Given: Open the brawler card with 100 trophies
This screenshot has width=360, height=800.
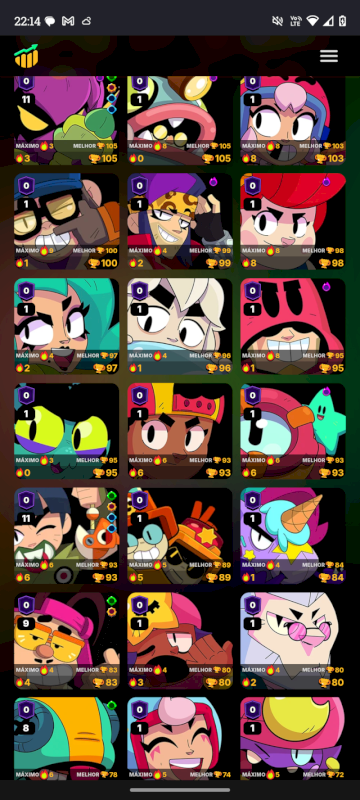Looking at the screenshot, I should tap(66, 221).
